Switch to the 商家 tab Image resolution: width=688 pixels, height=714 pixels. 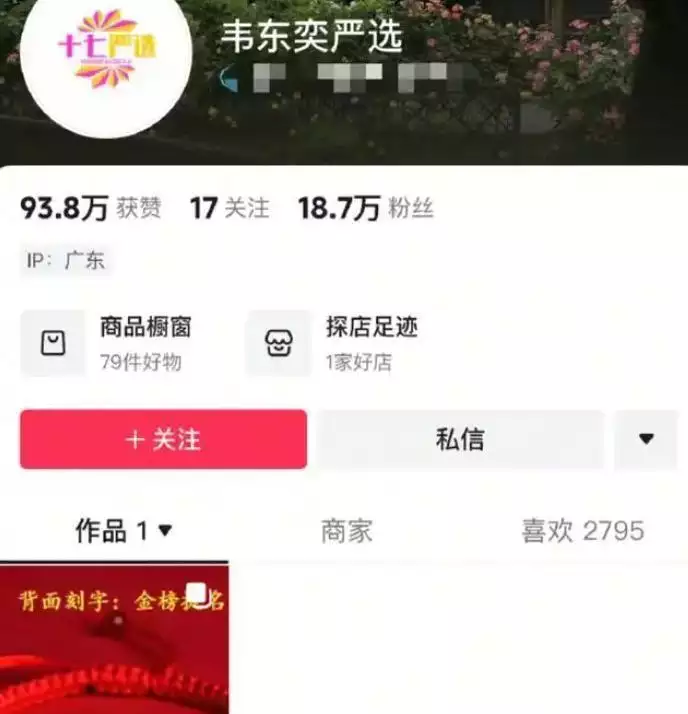(x=346, y=531)
